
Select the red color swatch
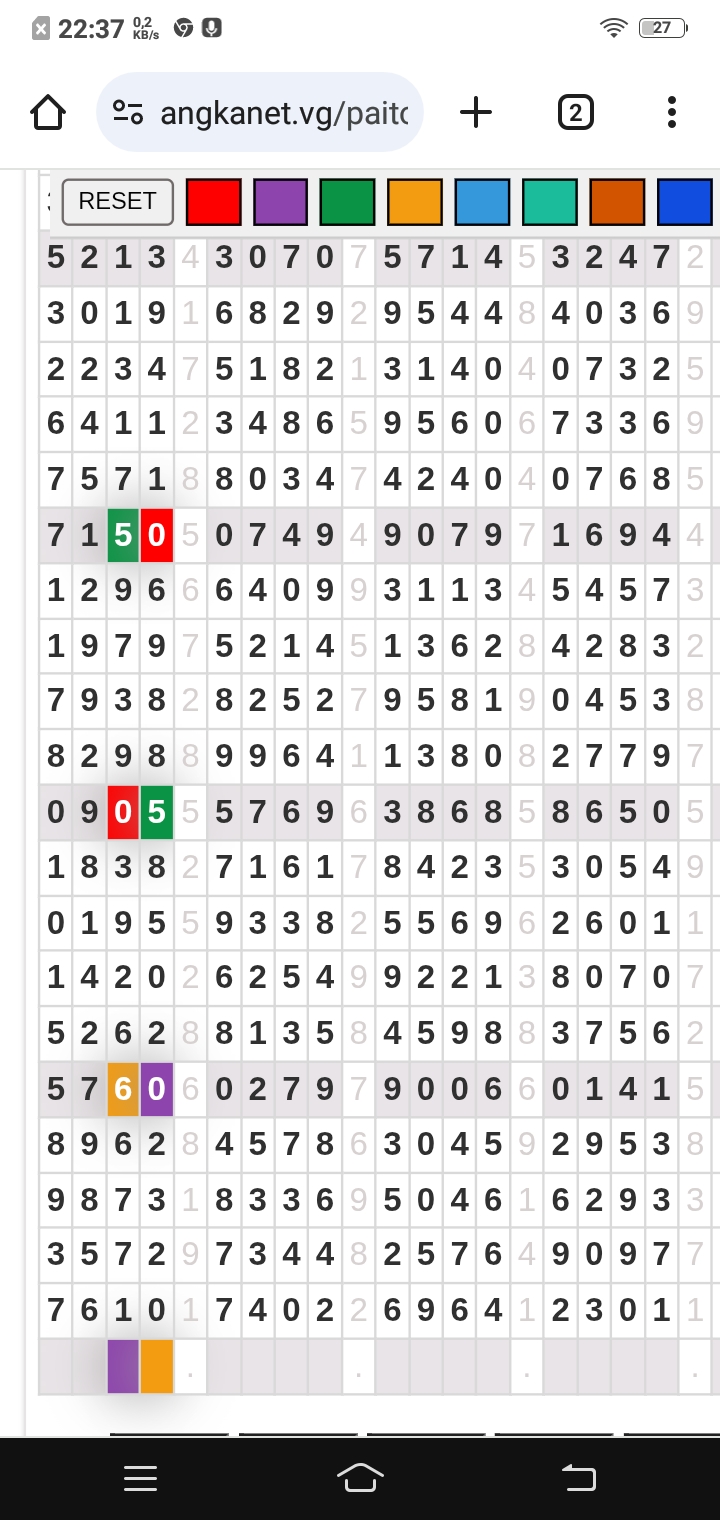coord(213,201)
